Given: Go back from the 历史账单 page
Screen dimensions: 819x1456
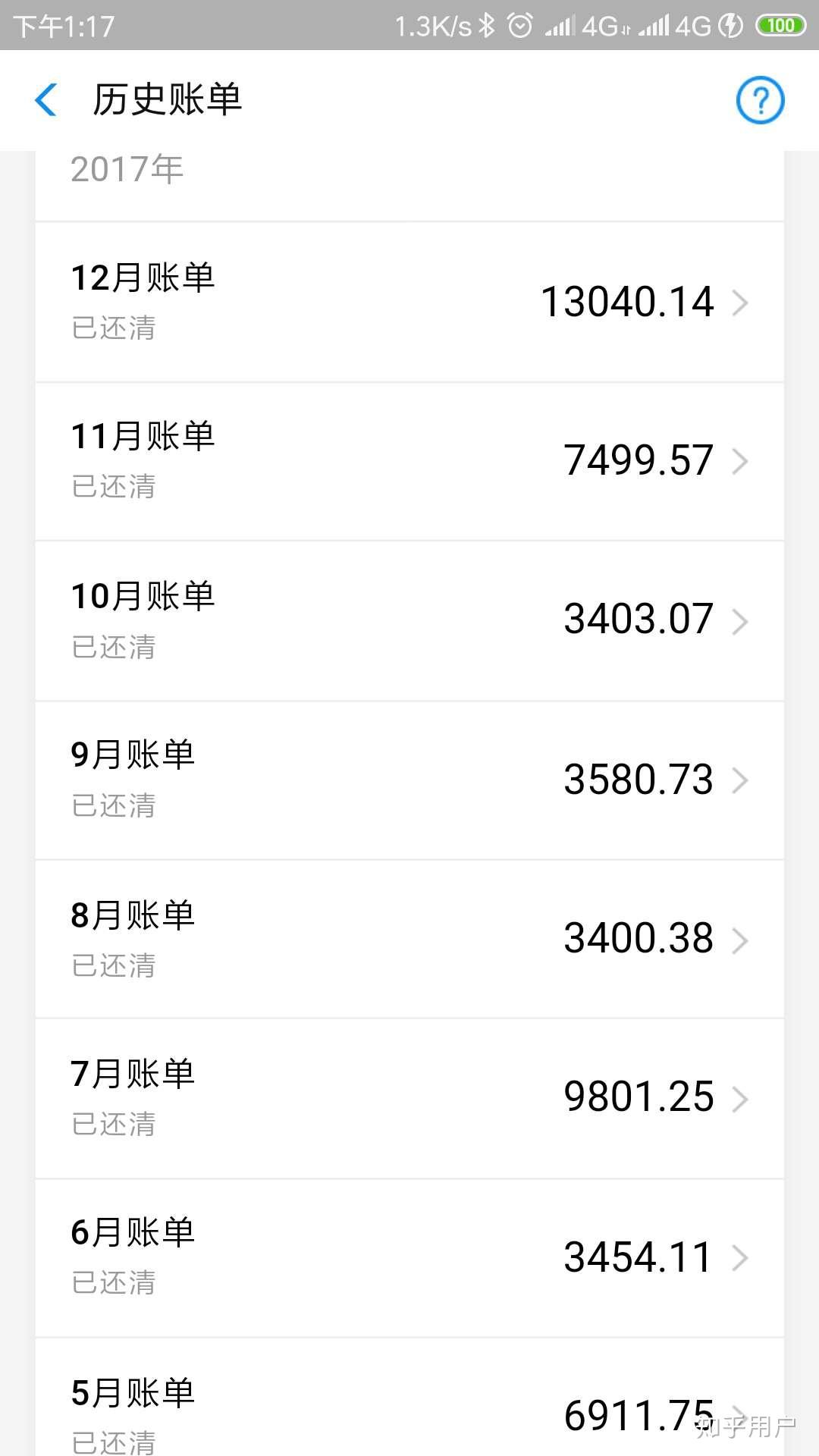Looking at the screenshot, I should point(46,100).
